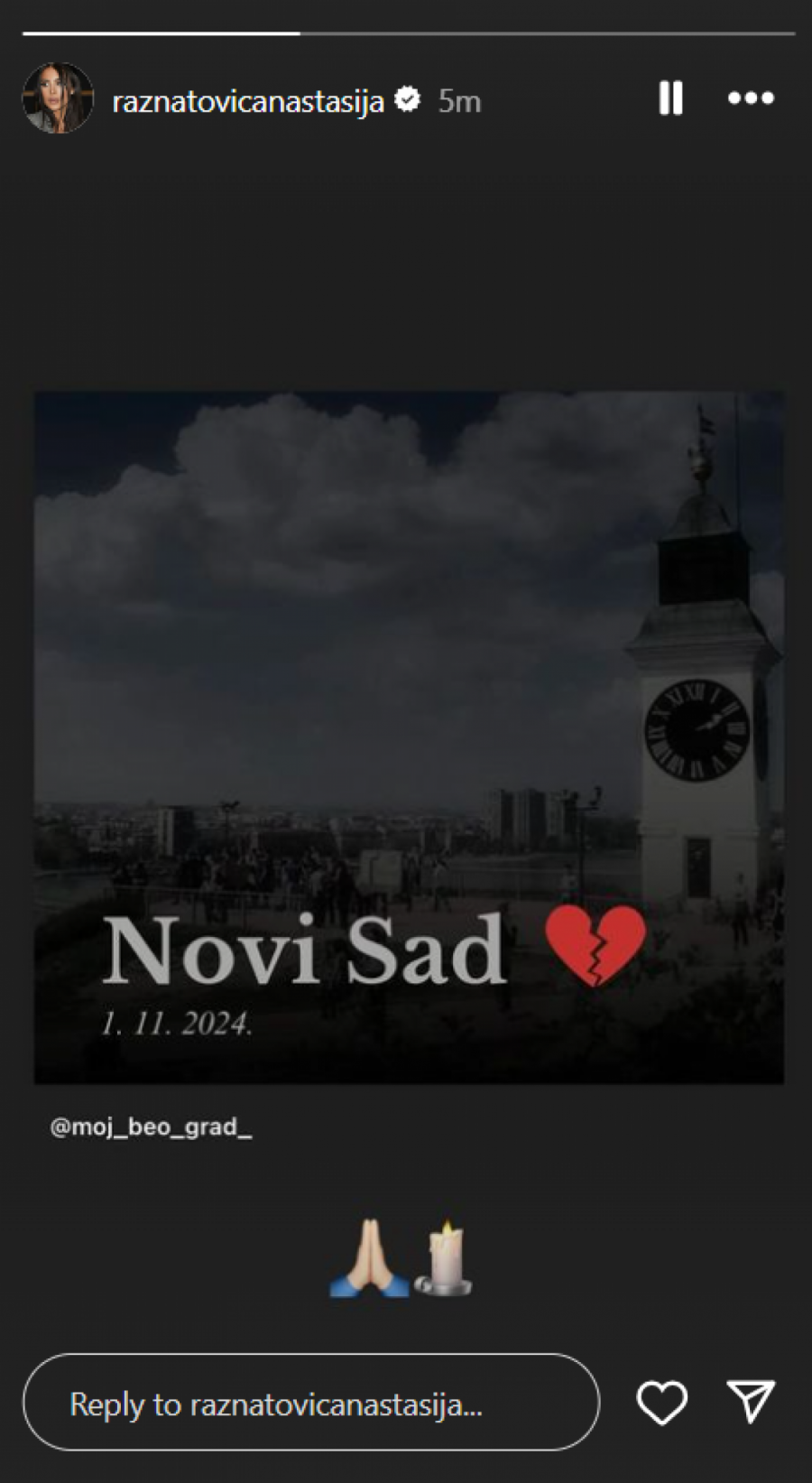This screenshot has width=812, height=1483.
Task: Open the @moj_beo_grad_ mention
Action: (x=151, y=1127)
